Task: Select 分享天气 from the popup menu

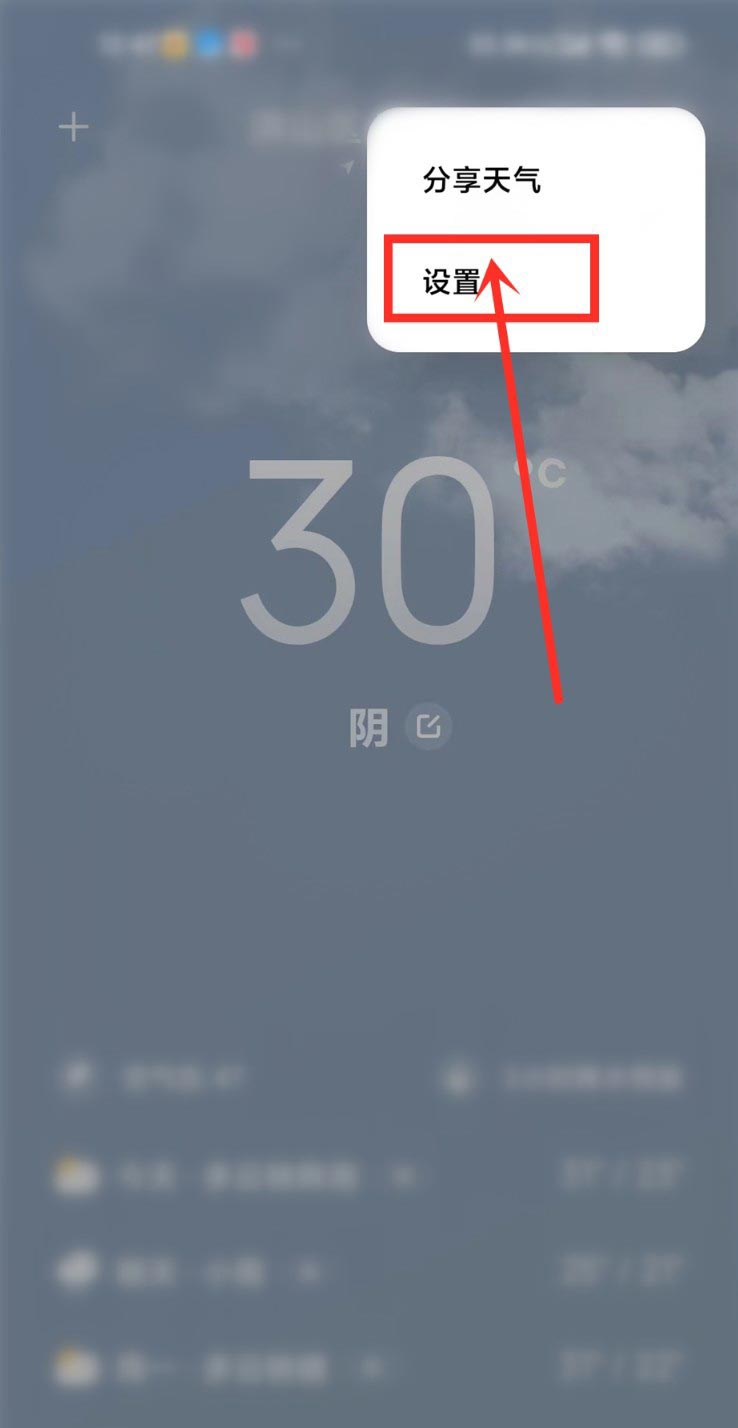Action: point(482,181)
